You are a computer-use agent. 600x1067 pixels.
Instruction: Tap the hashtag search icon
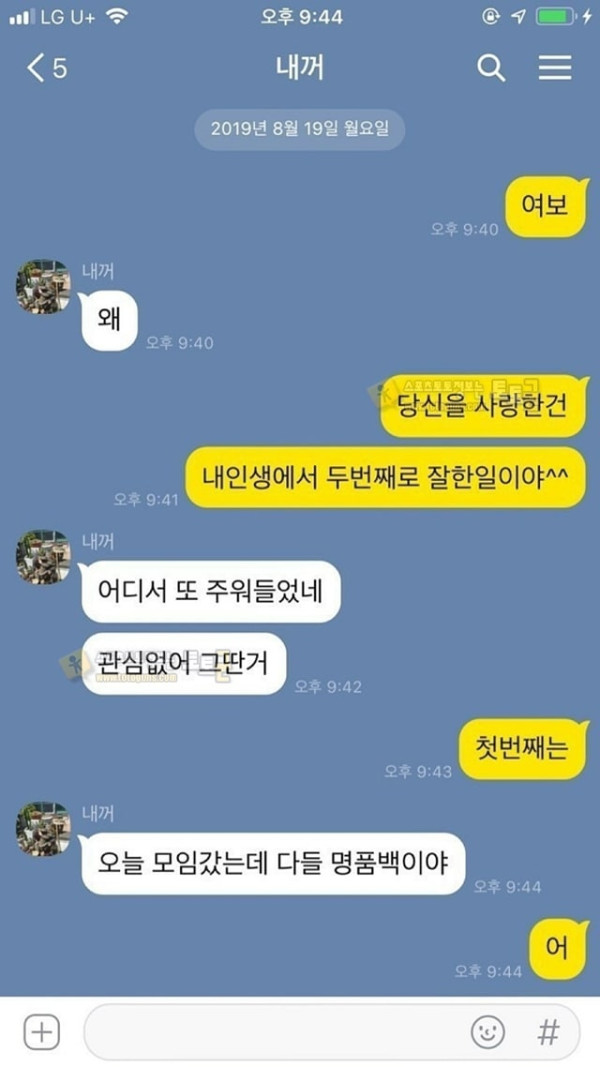(x=548, y=1032)
